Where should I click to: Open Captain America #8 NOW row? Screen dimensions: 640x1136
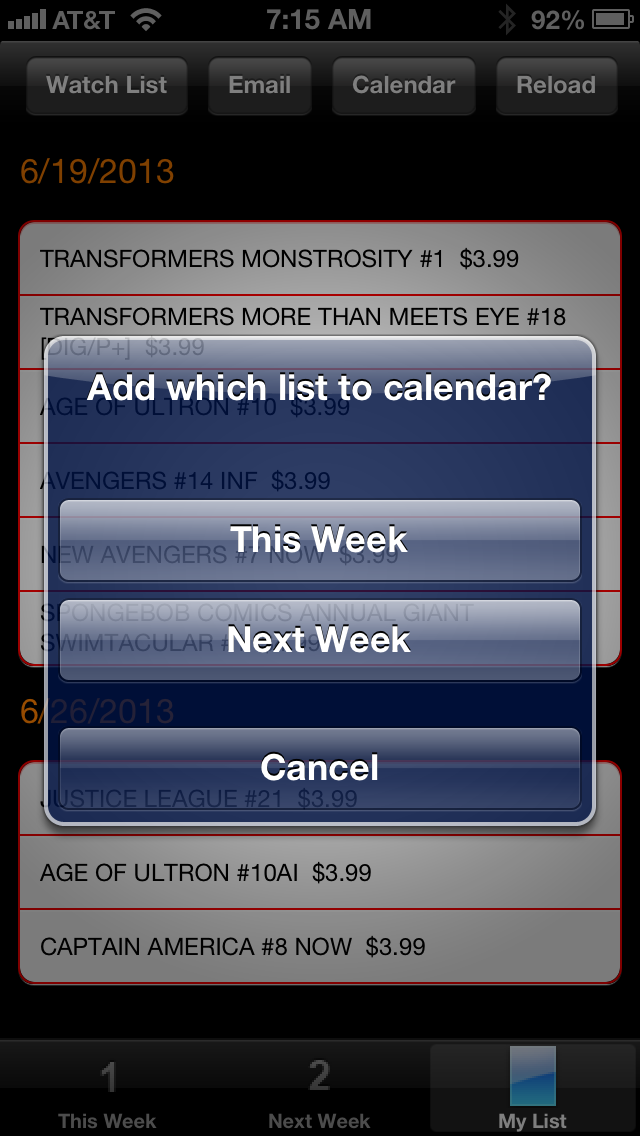coord(320,946)
